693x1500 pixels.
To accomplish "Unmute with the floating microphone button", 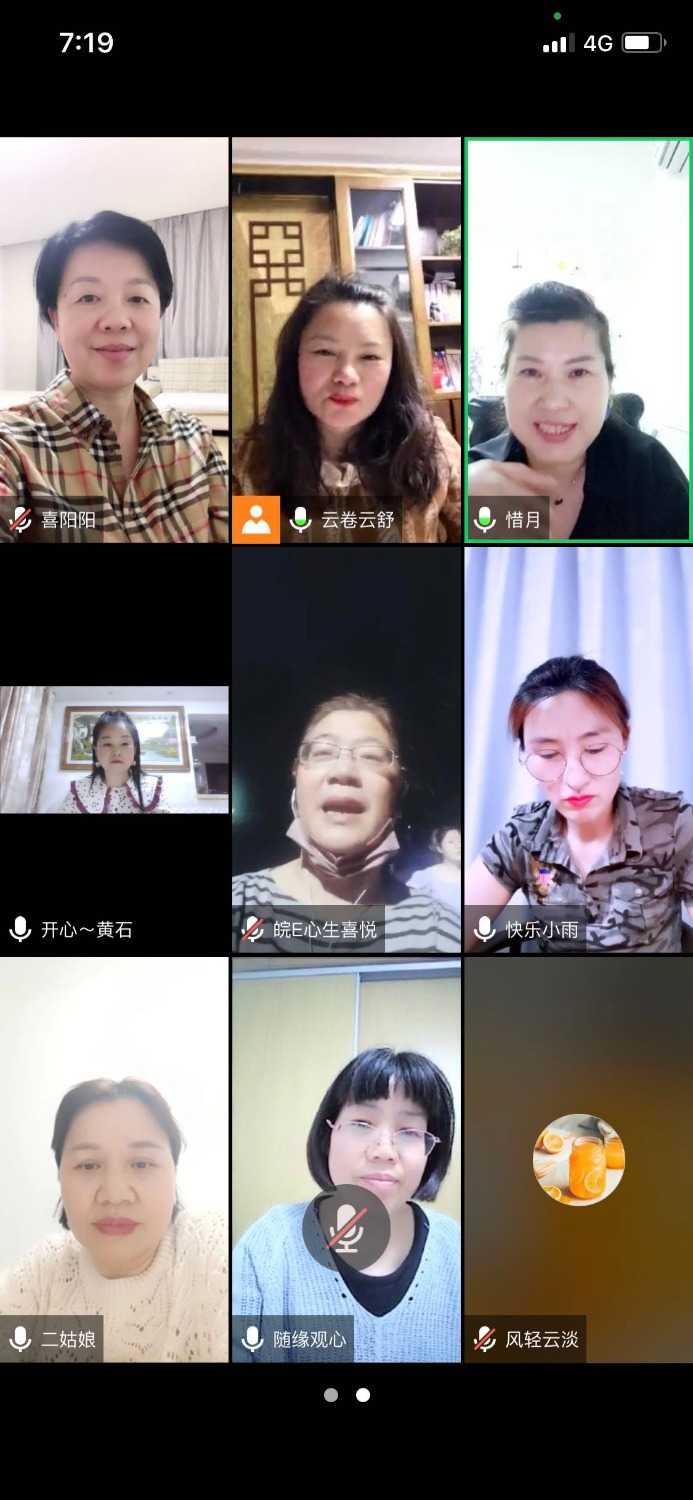I will coord(346,1228).
